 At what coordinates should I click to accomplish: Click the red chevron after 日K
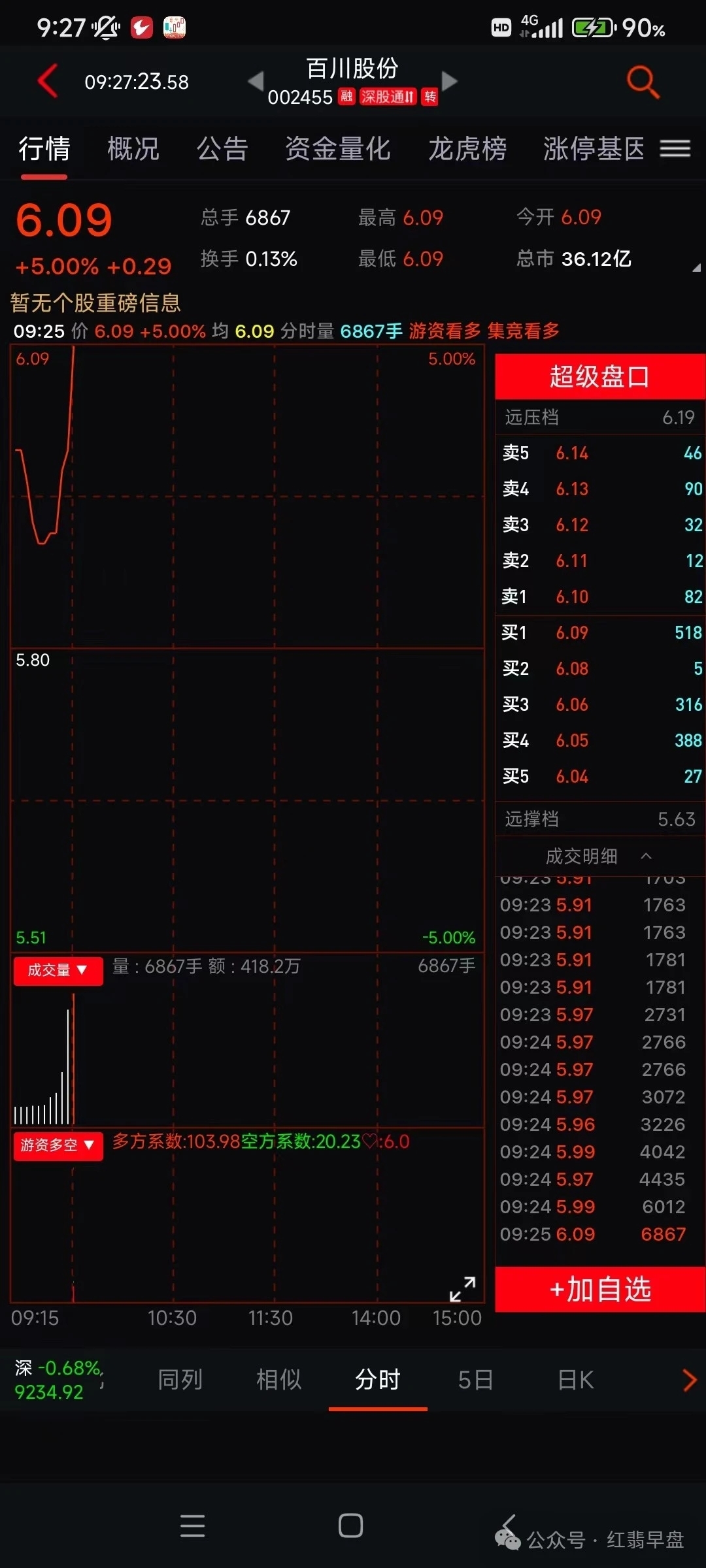[688, 1380]
